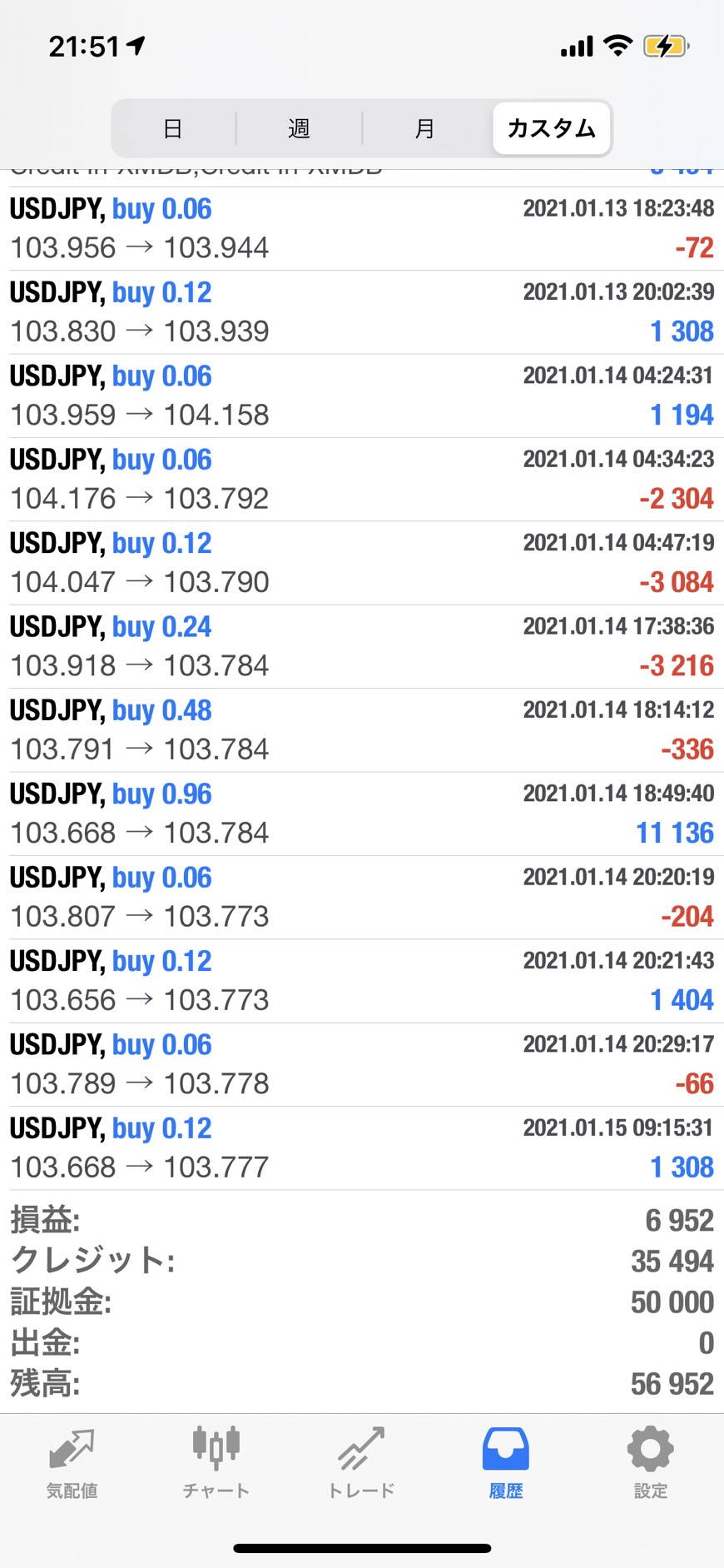The height and width of the screenshot is (1568, 724).
Task: Open 設定 settings
Action: [x=651, y=1463]
